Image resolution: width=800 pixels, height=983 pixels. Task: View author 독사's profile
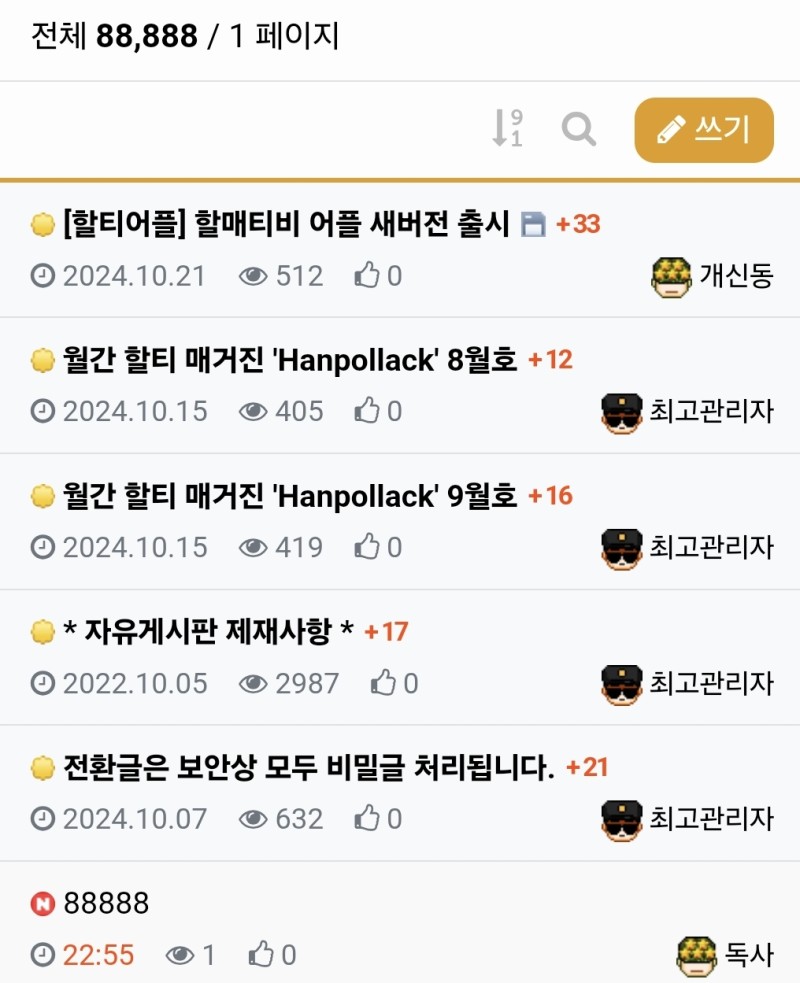click(x=748, y=955)
